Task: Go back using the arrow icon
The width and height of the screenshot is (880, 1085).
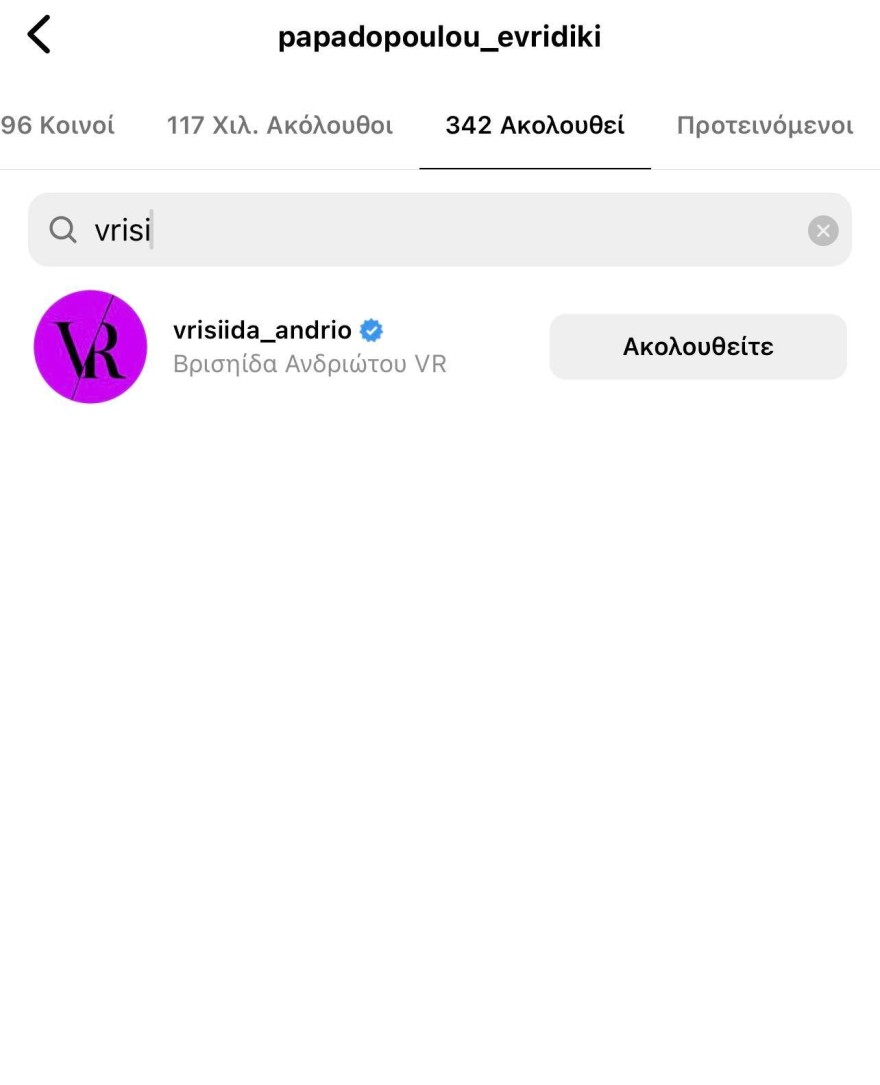Action: (x=38, y=36)
